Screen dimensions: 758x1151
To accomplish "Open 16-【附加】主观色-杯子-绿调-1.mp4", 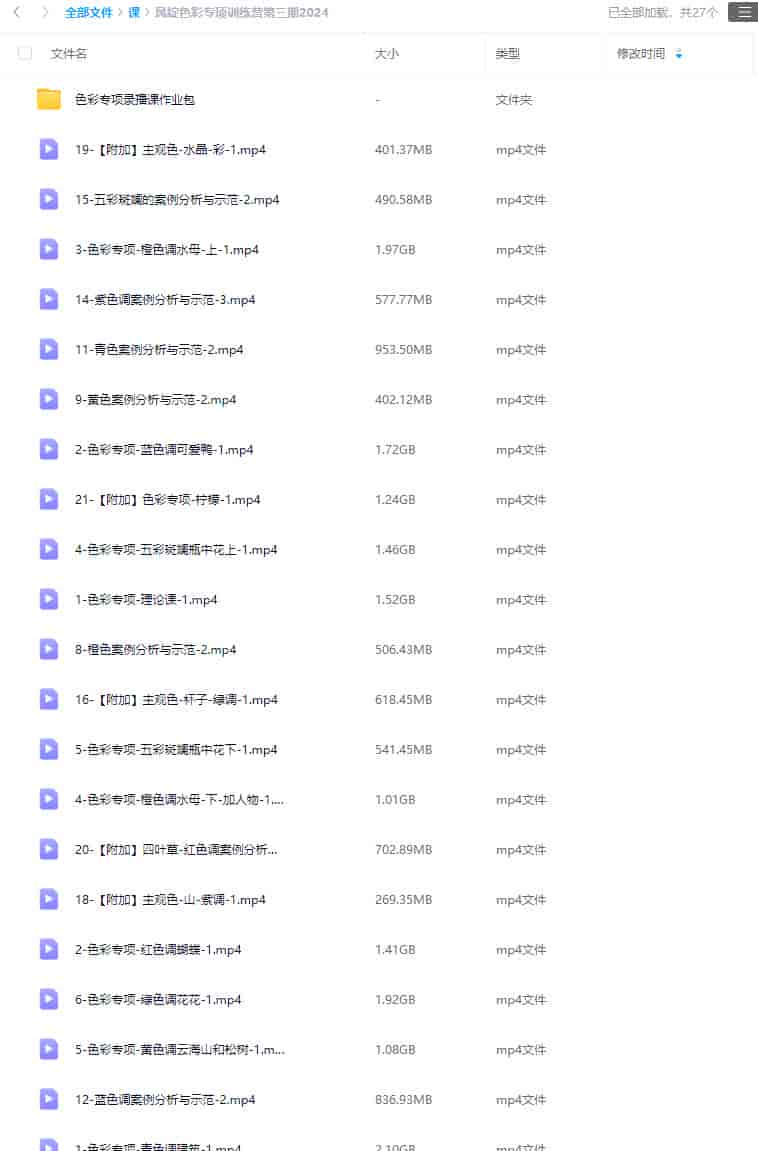I will point(176,700).
